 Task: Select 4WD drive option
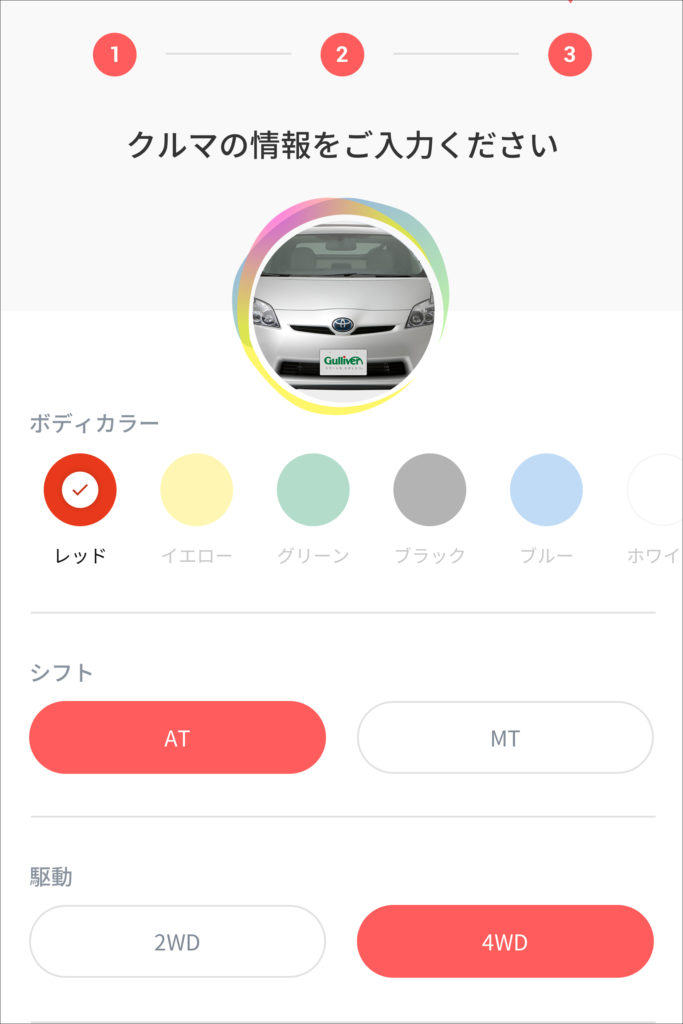pos(505,942)
